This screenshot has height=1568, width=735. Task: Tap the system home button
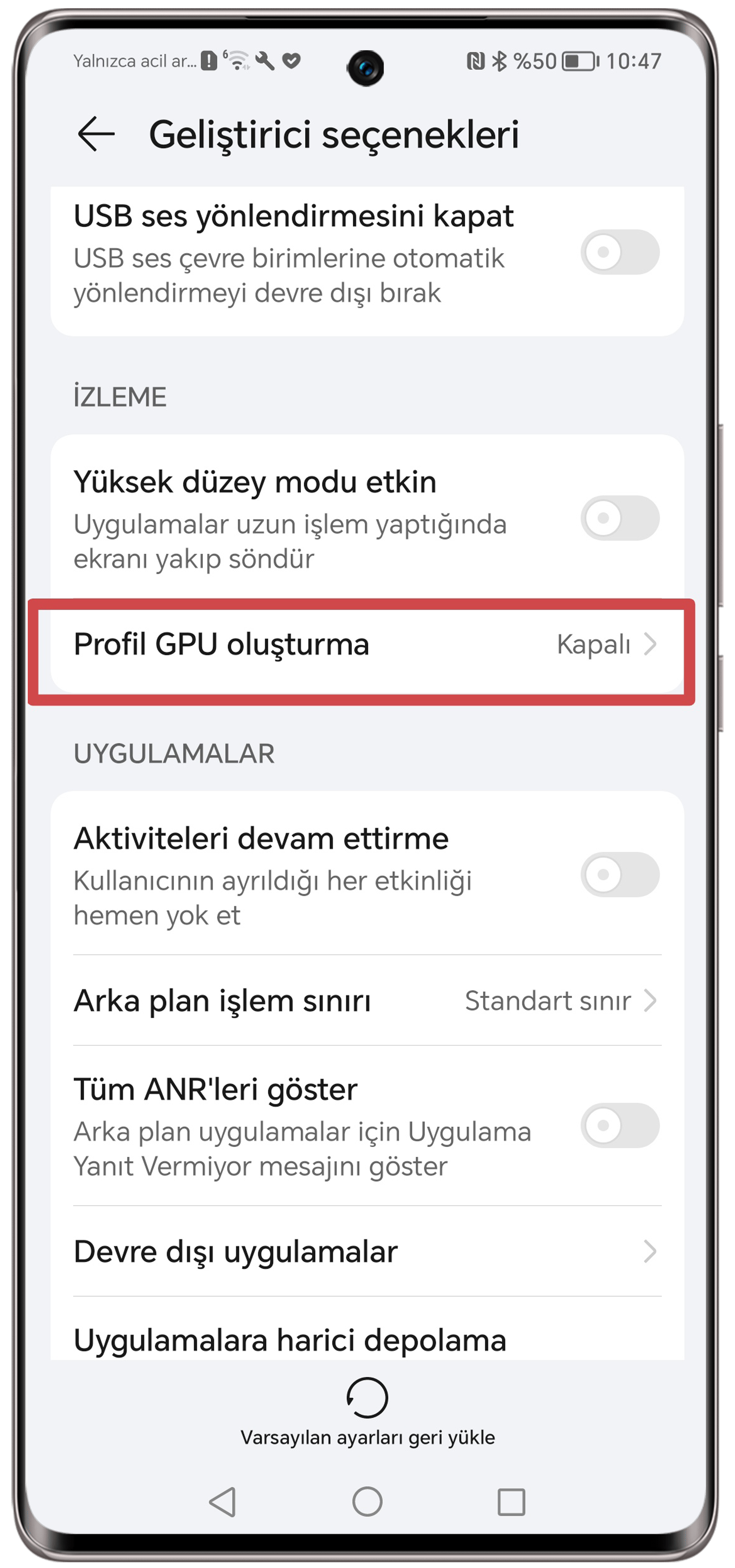click(x=367, y=1501)
